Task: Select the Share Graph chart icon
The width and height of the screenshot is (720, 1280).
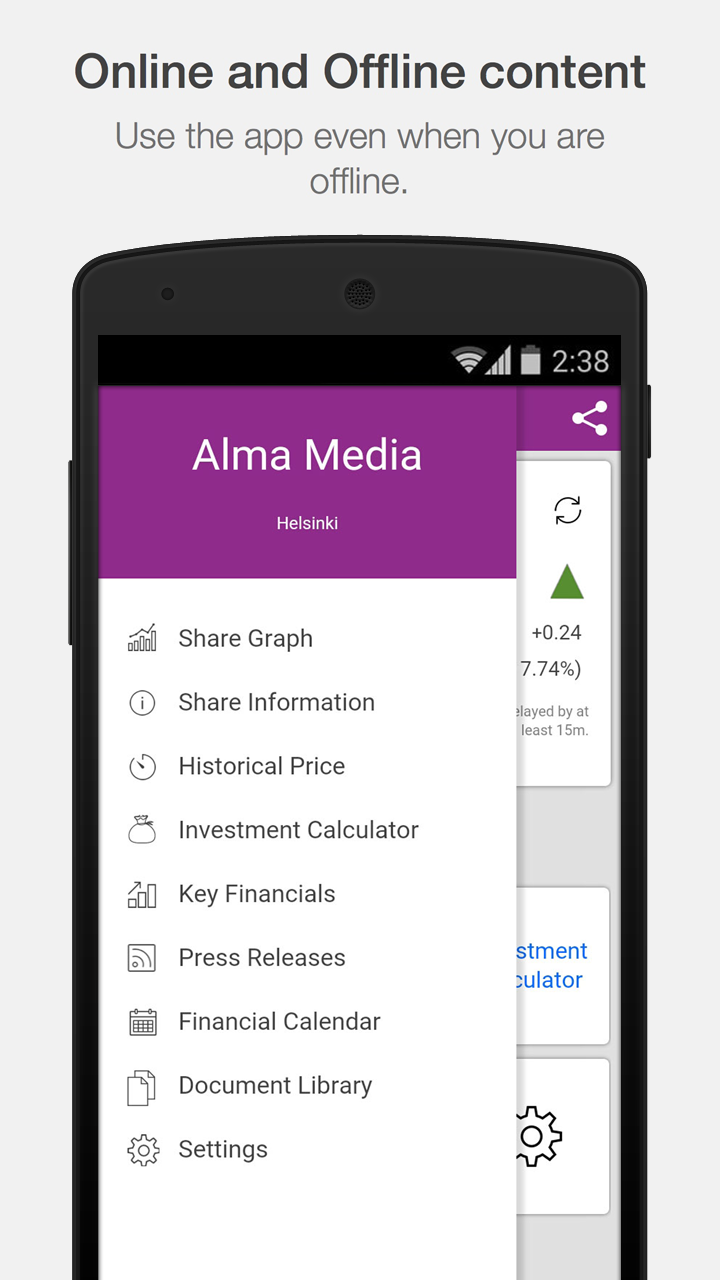Action: tap(142, 638)
